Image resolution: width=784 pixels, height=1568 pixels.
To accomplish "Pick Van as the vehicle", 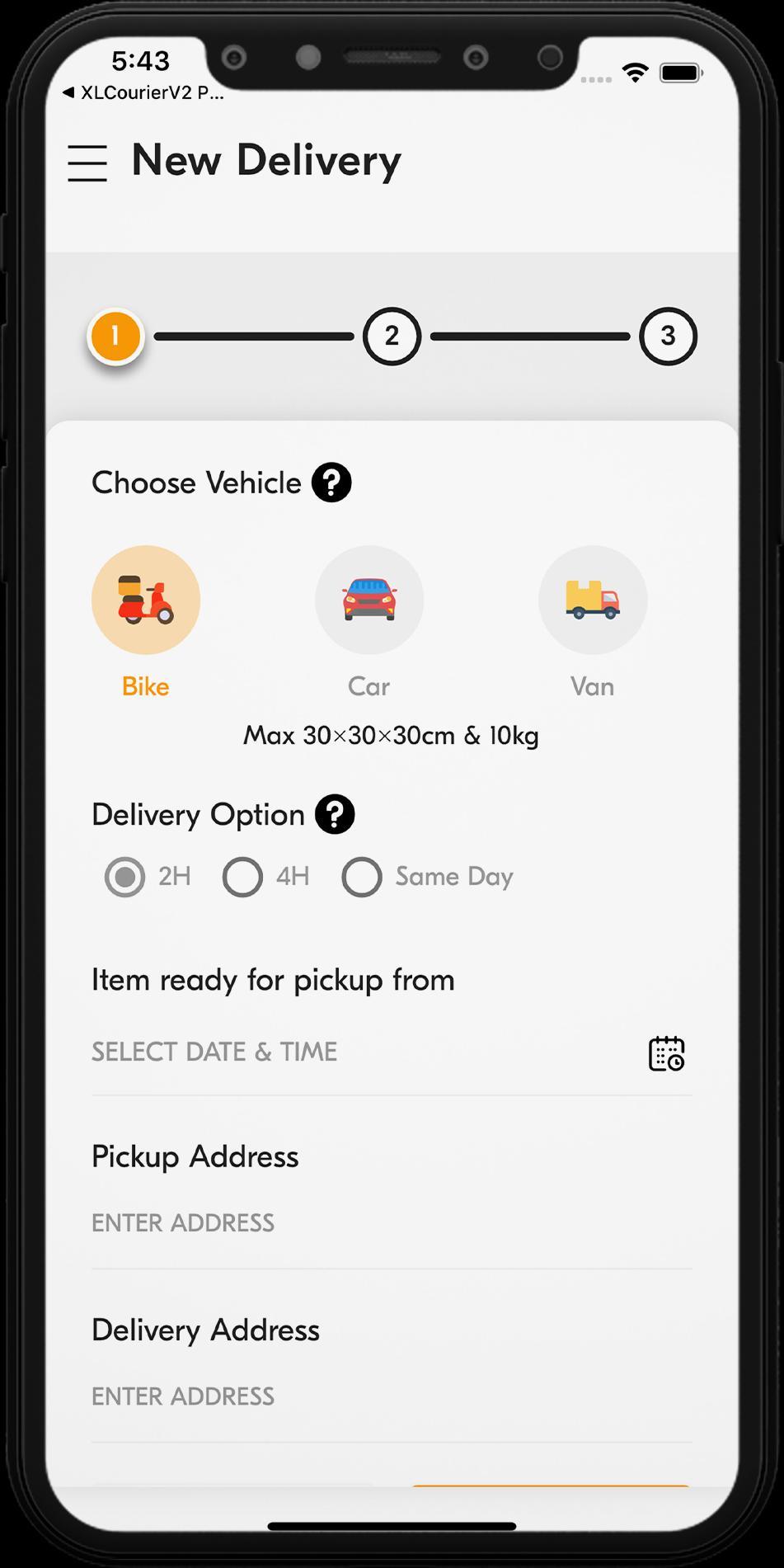I will click(x=593, y=600).
